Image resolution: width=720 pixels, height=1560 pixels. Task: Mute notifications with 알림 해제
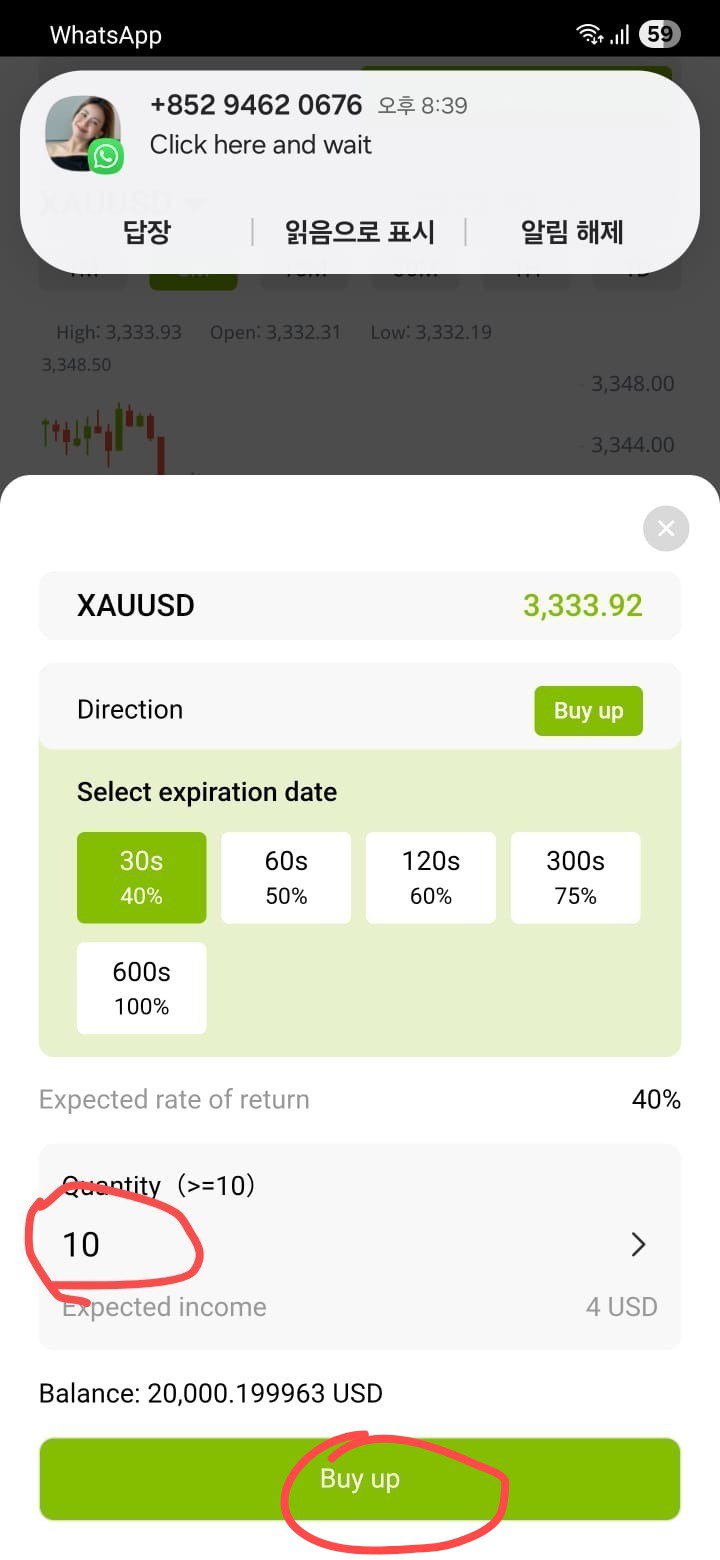(x=573, y=233)
